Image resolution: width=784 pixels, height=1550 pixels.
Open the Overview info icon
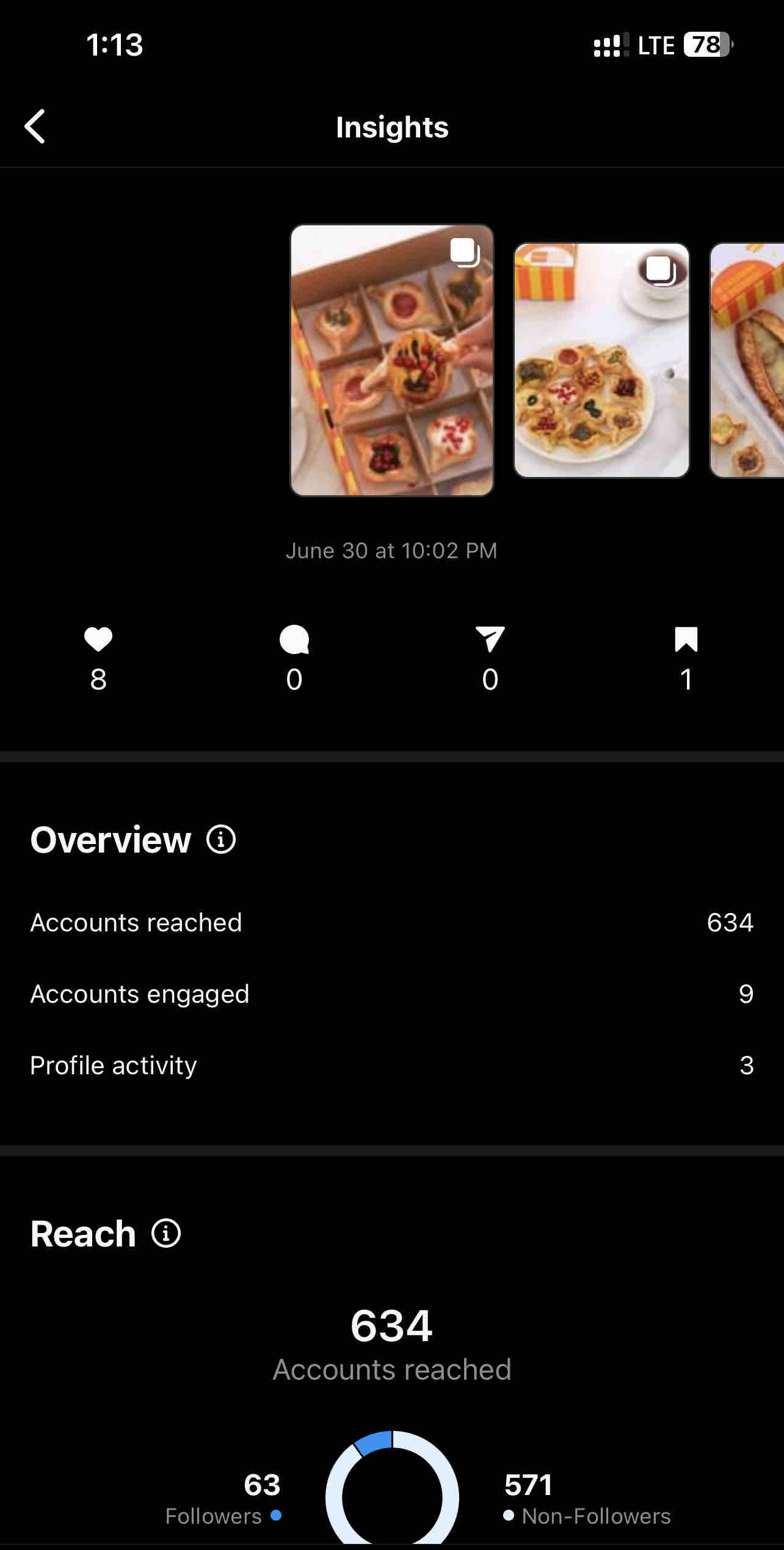(x=220, y=839)
